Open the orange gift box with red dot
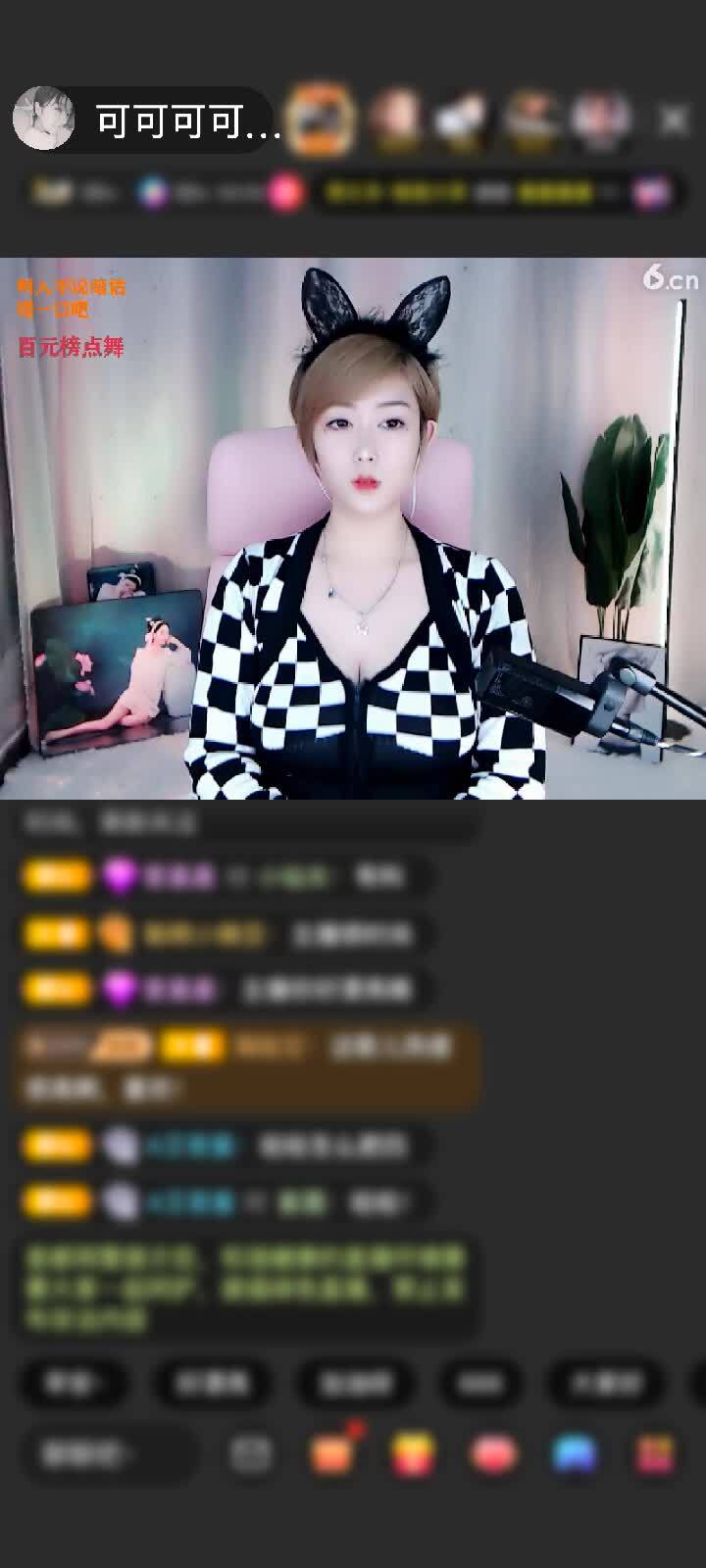Screen dimensions: 706x1568 333,1453
